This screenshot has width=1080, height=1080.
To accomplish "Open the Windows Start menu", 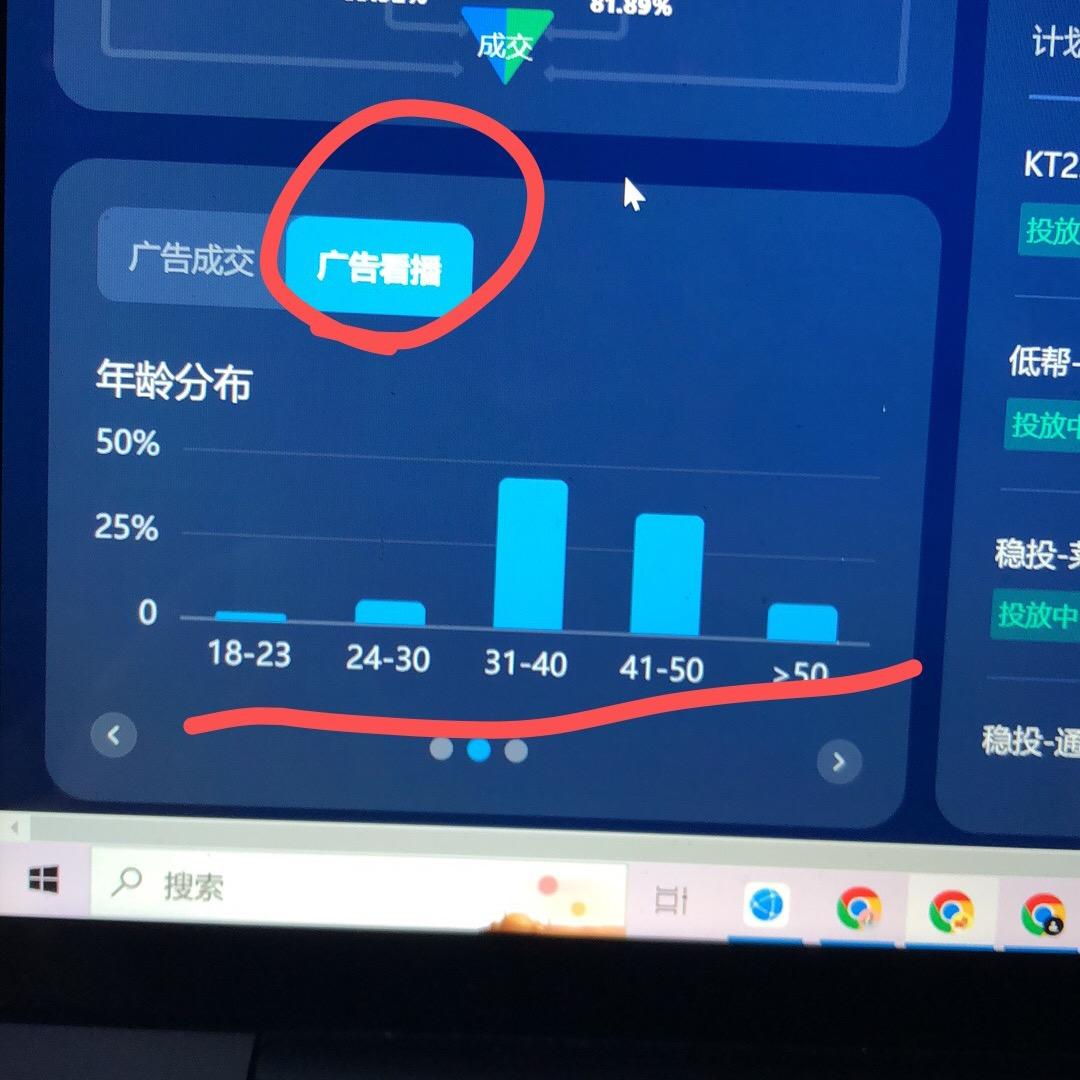I will (x=44, y=880).
